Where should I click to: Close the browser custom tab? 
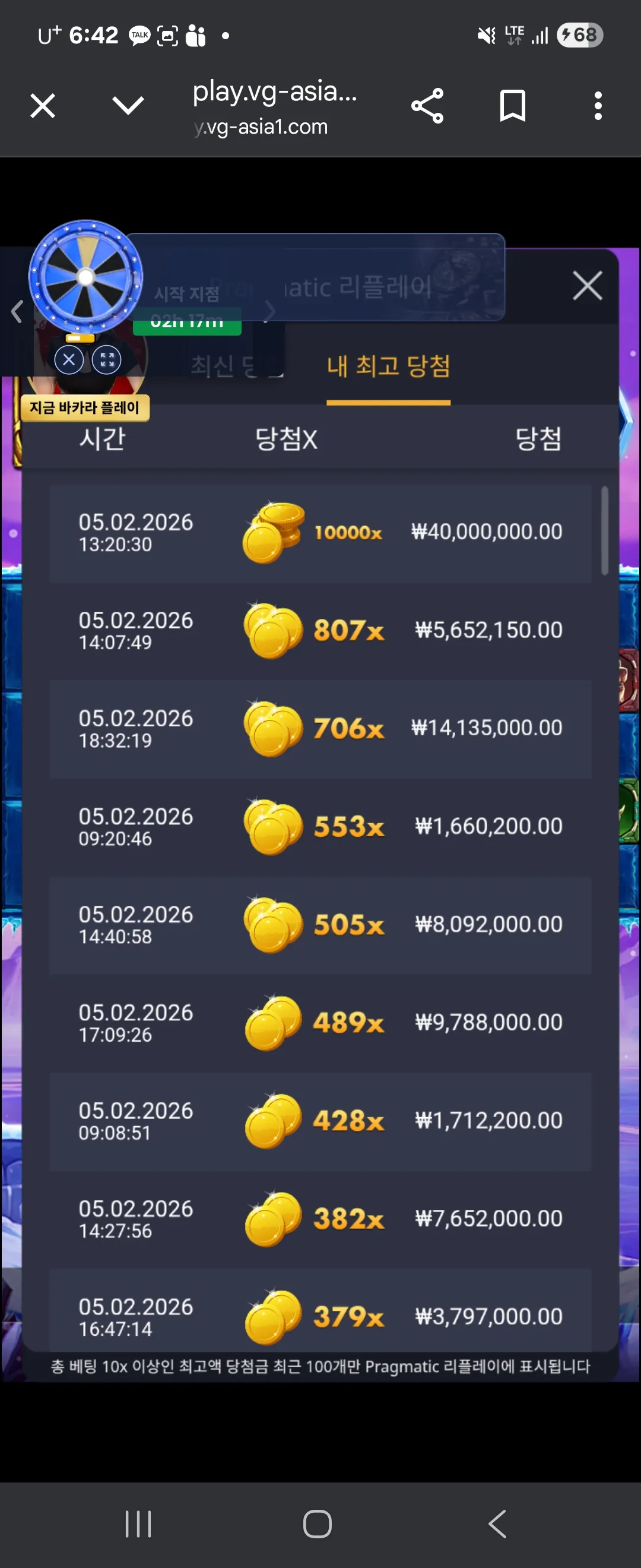(x=43, y=106)
